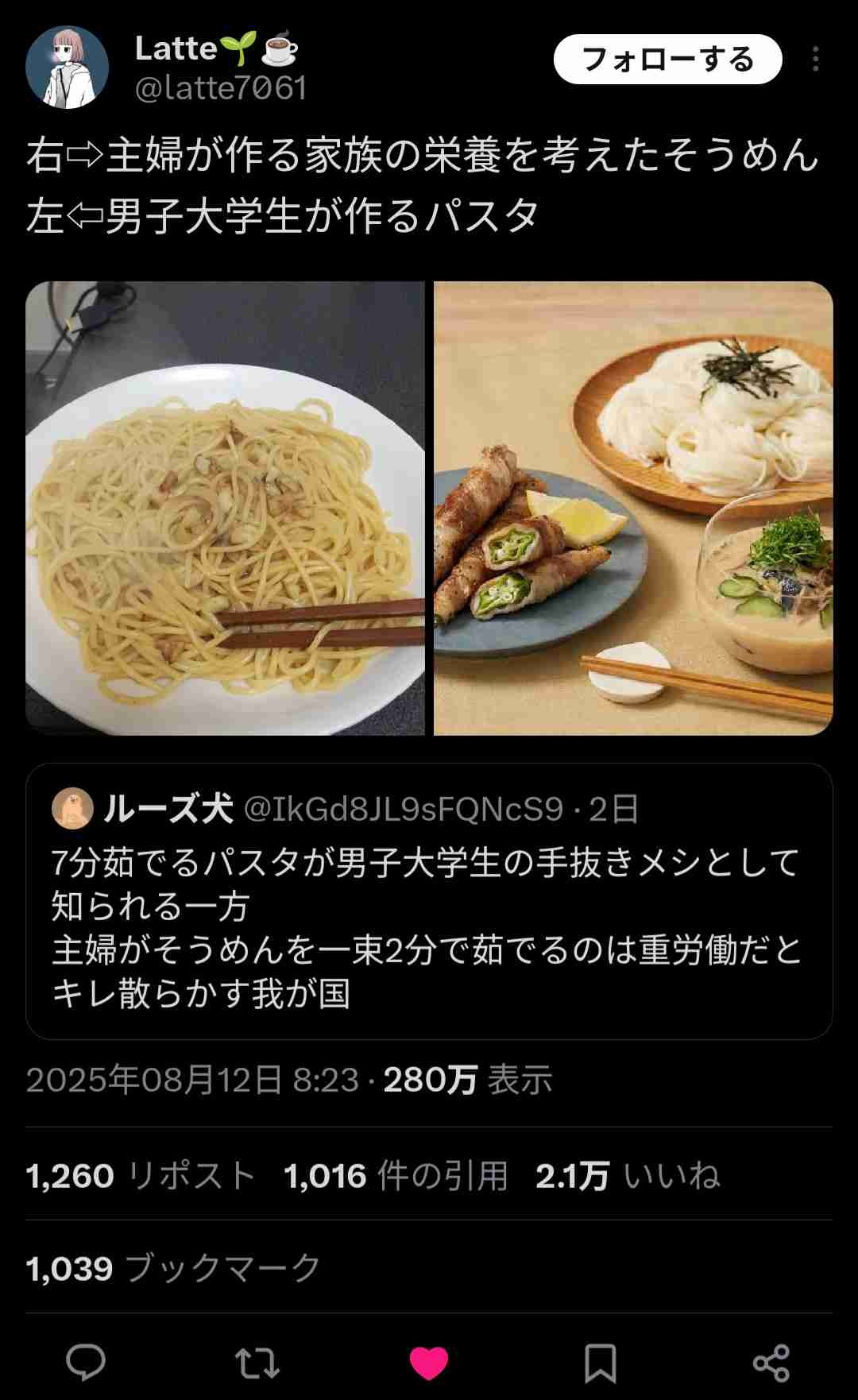Image resolution: width=858 pixels, height=1400 pixels.
Task: Open the @latte7061 handle profile
Action: click(x=221, y=88)
